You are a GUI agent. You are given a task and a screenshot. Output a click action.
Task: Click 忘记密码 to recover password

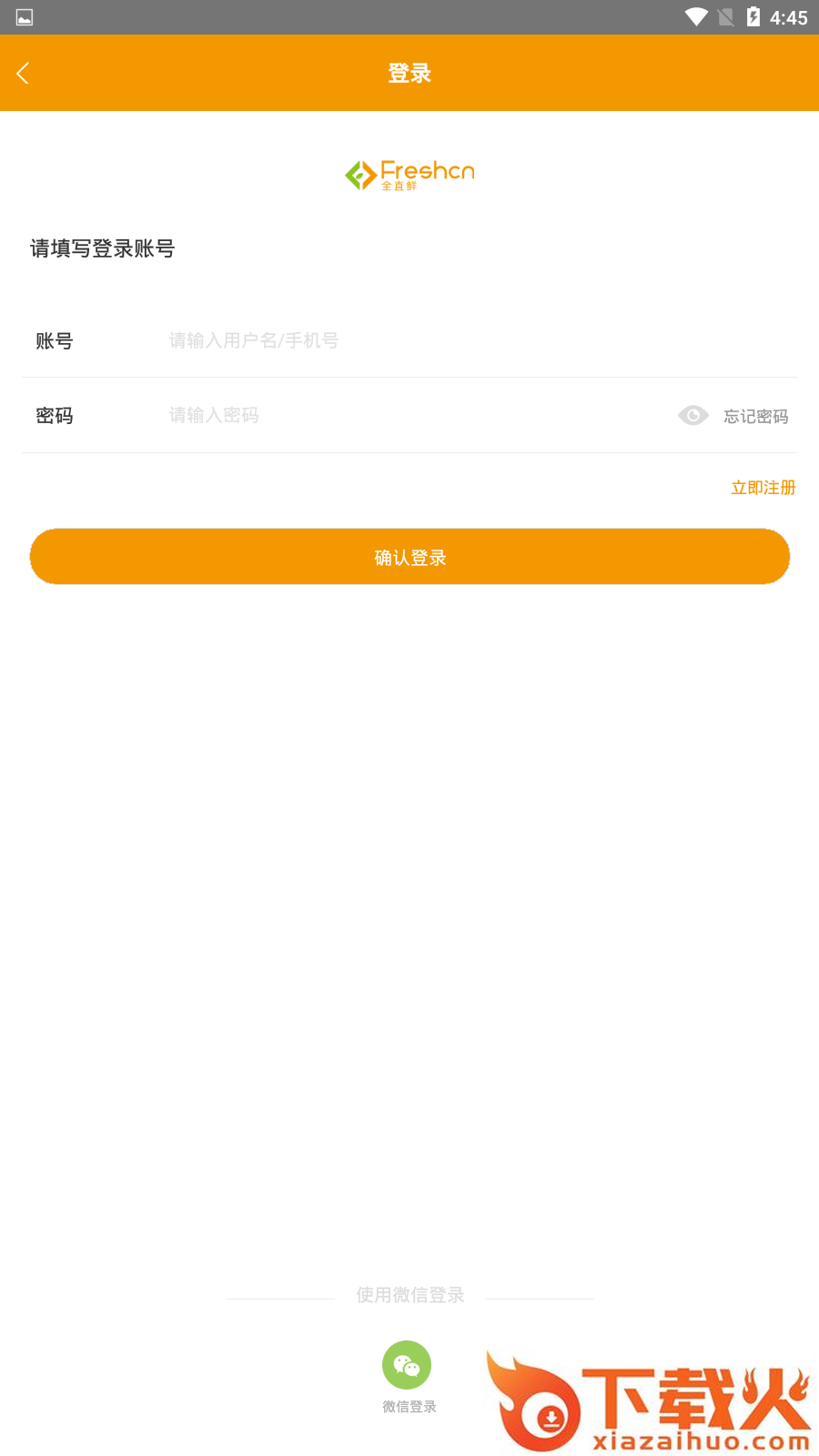tap(756, 416)
